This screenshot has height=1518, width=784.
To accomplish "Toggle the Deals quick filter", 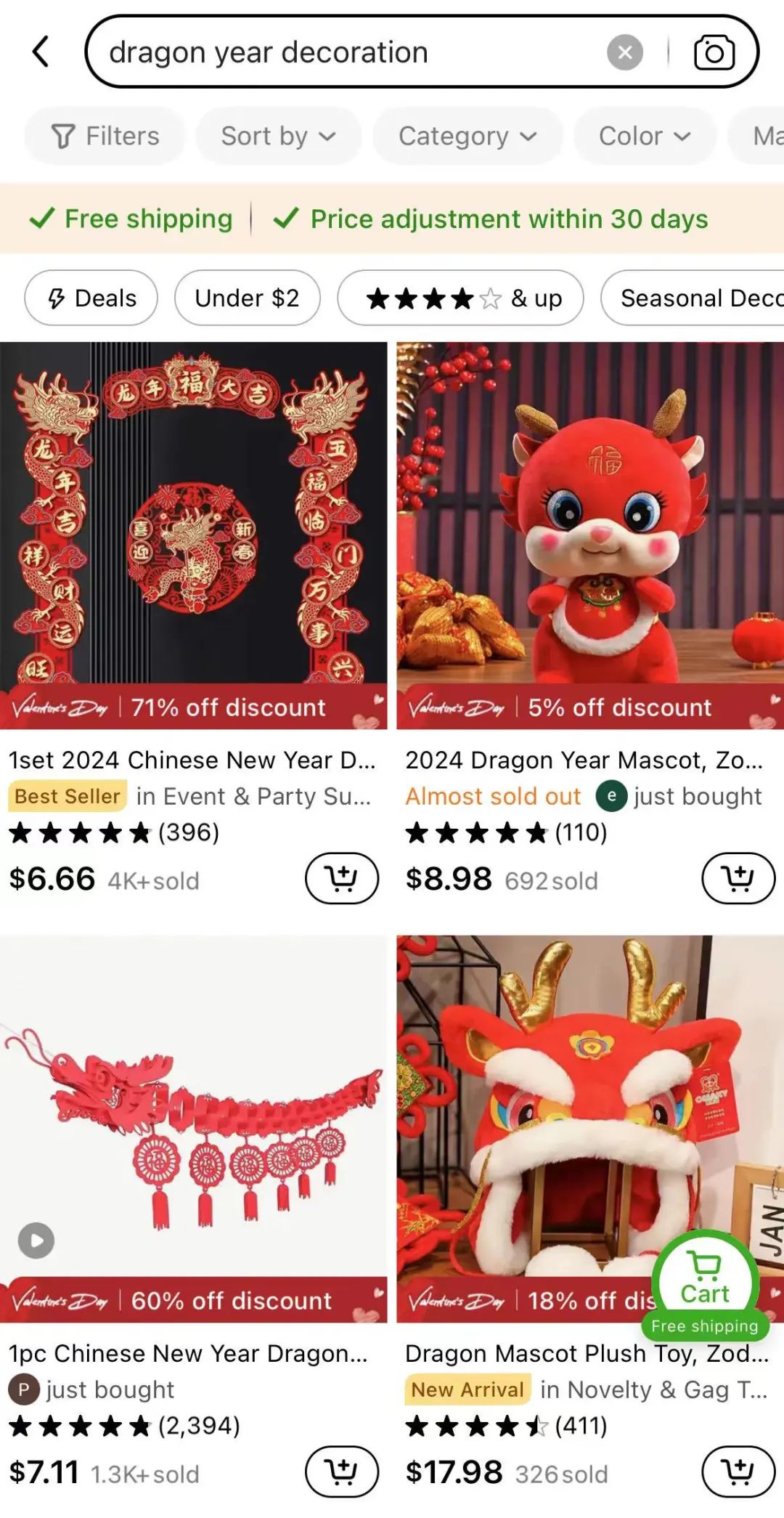I will point(91,298).
